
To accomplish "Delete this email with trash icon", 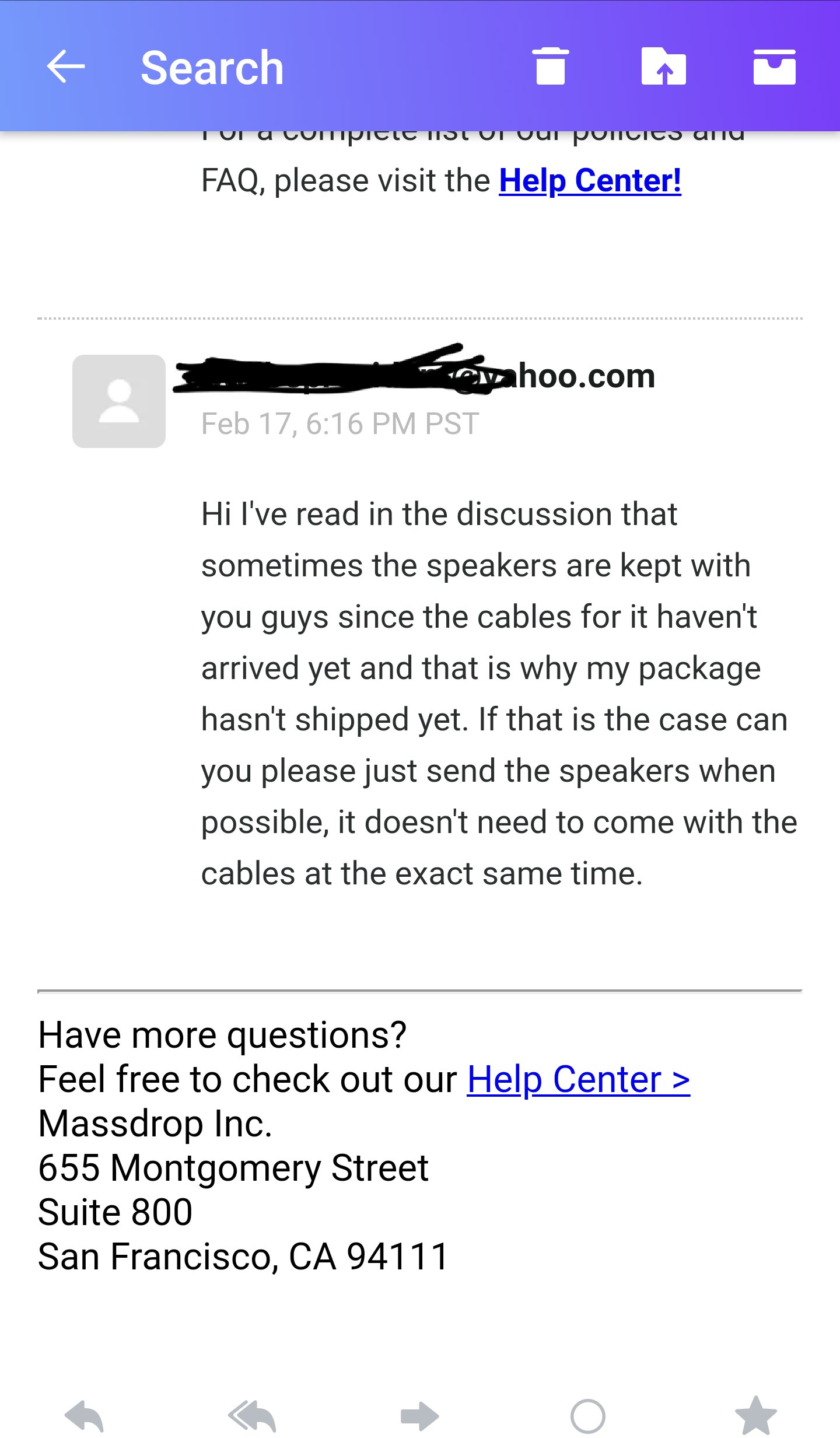I will [550, 67].
